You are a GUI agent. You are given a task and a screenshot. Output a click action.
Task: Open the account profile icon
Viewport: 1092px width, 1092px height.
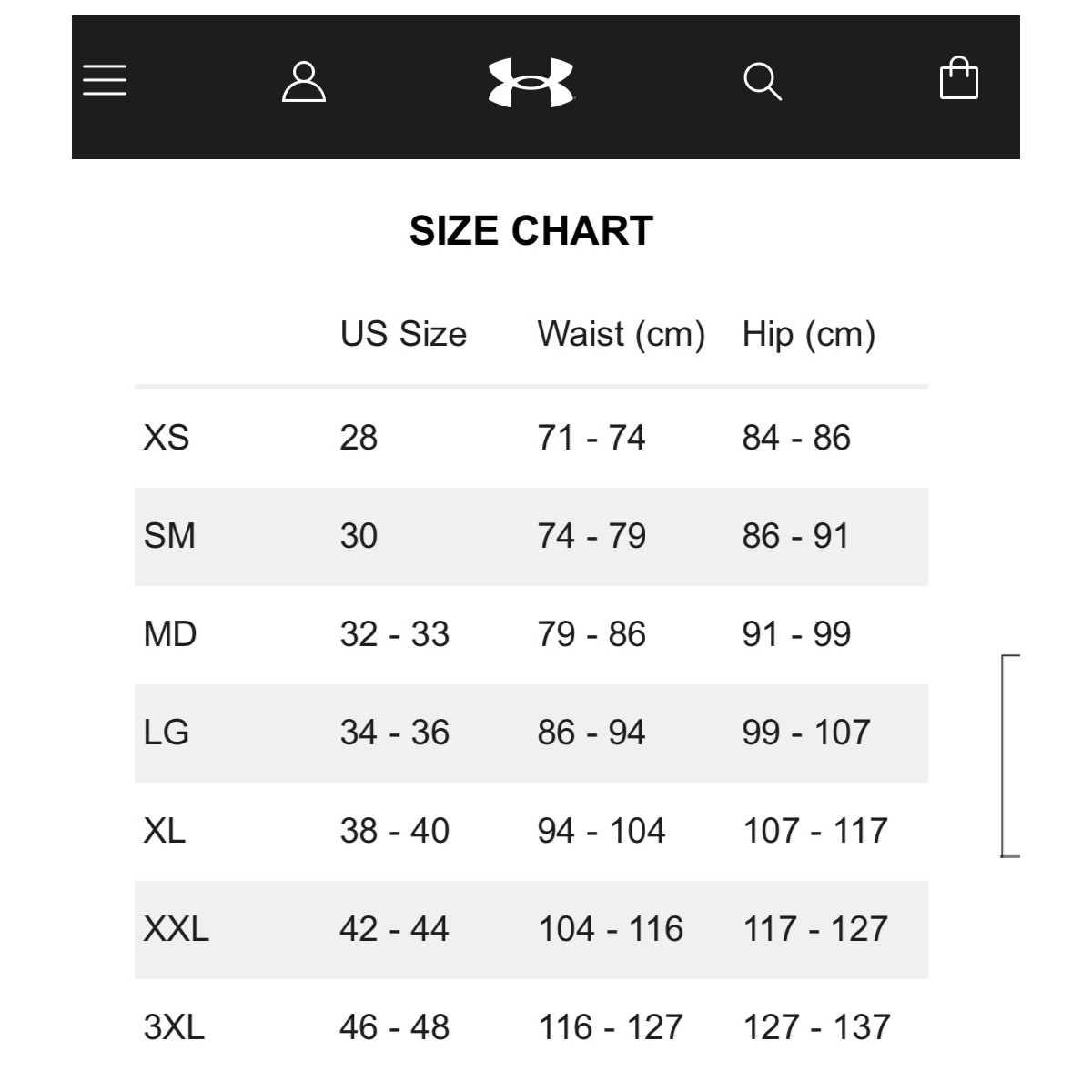(x=304, y=82)
